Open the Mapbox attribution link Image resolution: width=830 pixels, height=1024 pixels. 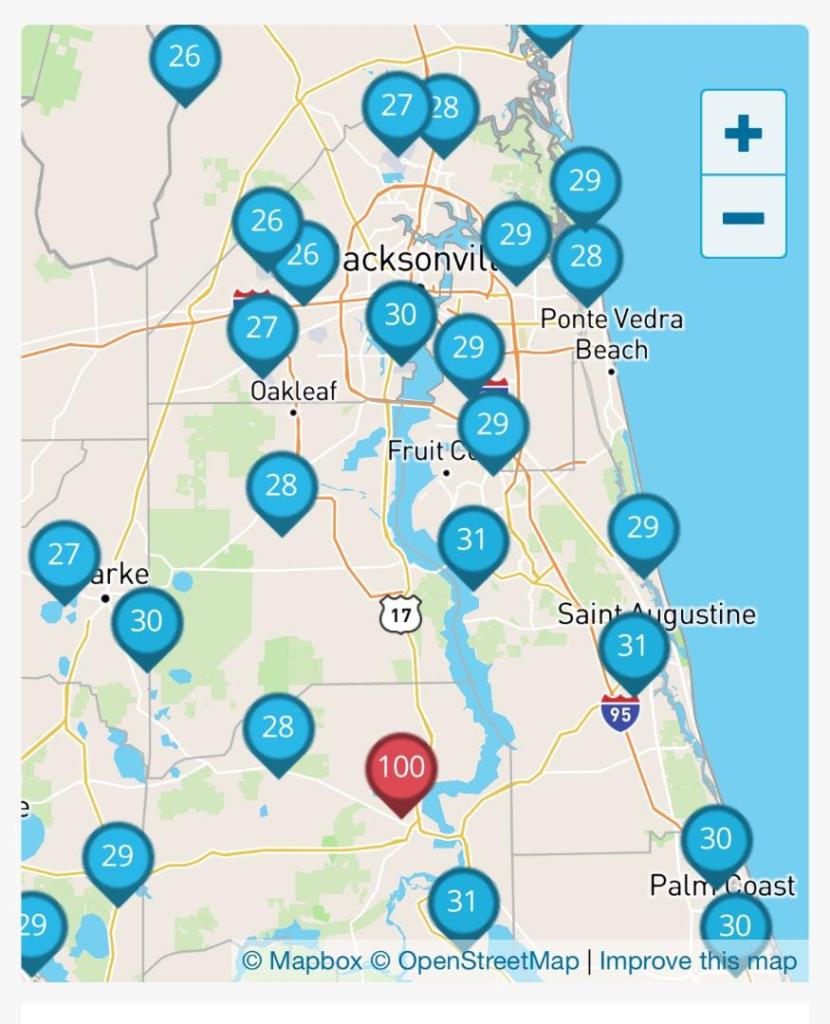point(302,961)
